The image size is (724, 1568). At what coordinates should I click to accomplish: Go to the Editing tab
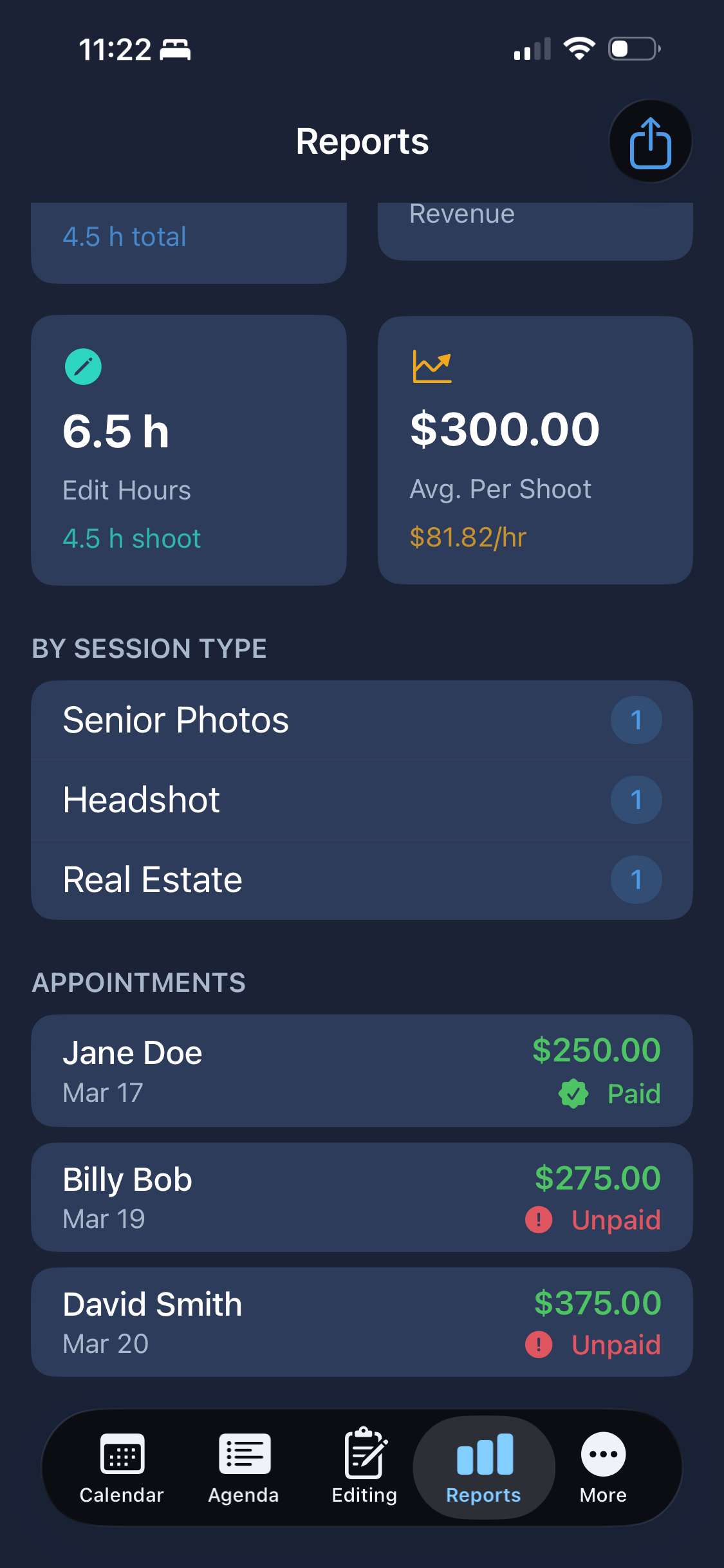[x=364, y=1468]
